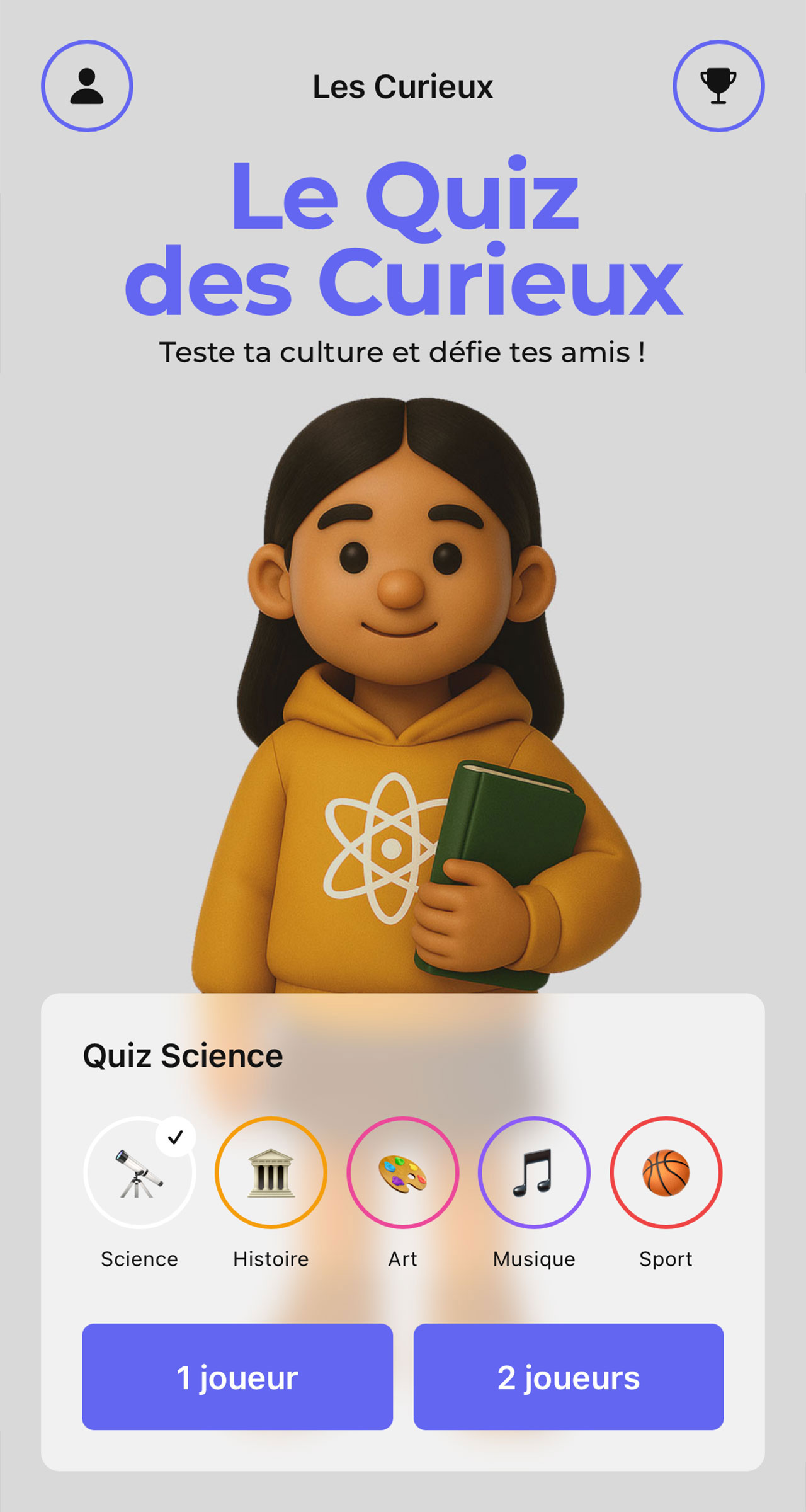
Task: Open the trophy leaderboard icon
Action: (x=718, y=86)
